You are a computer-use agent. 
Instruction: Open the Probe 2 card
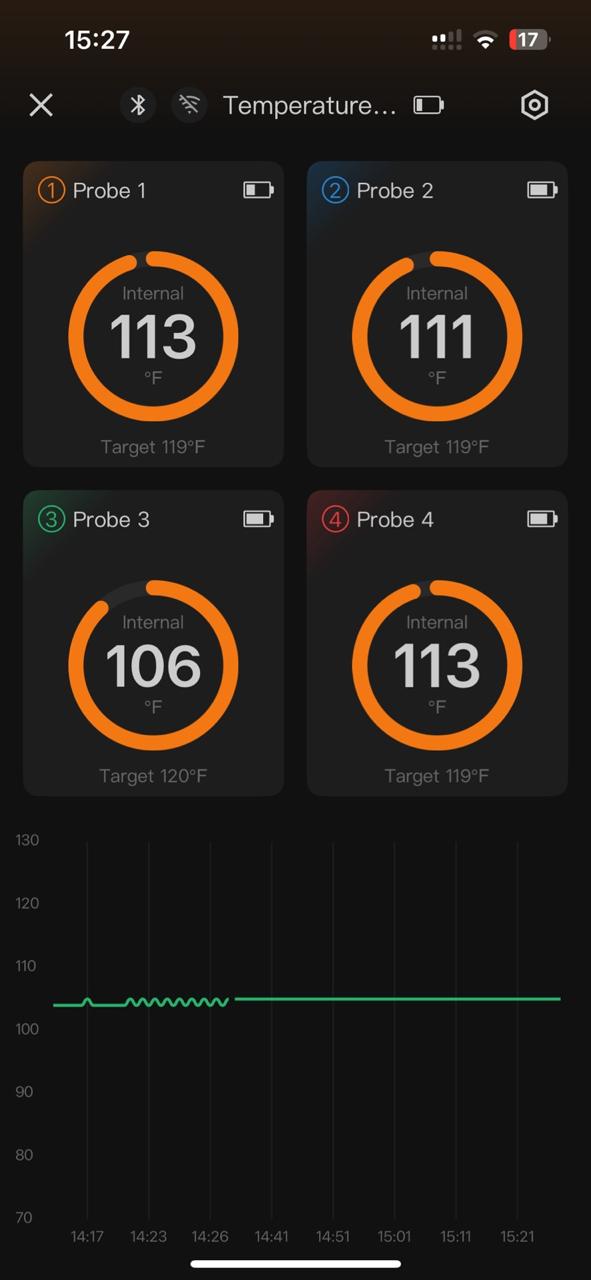pyautogui.click(x=437, y=314)
